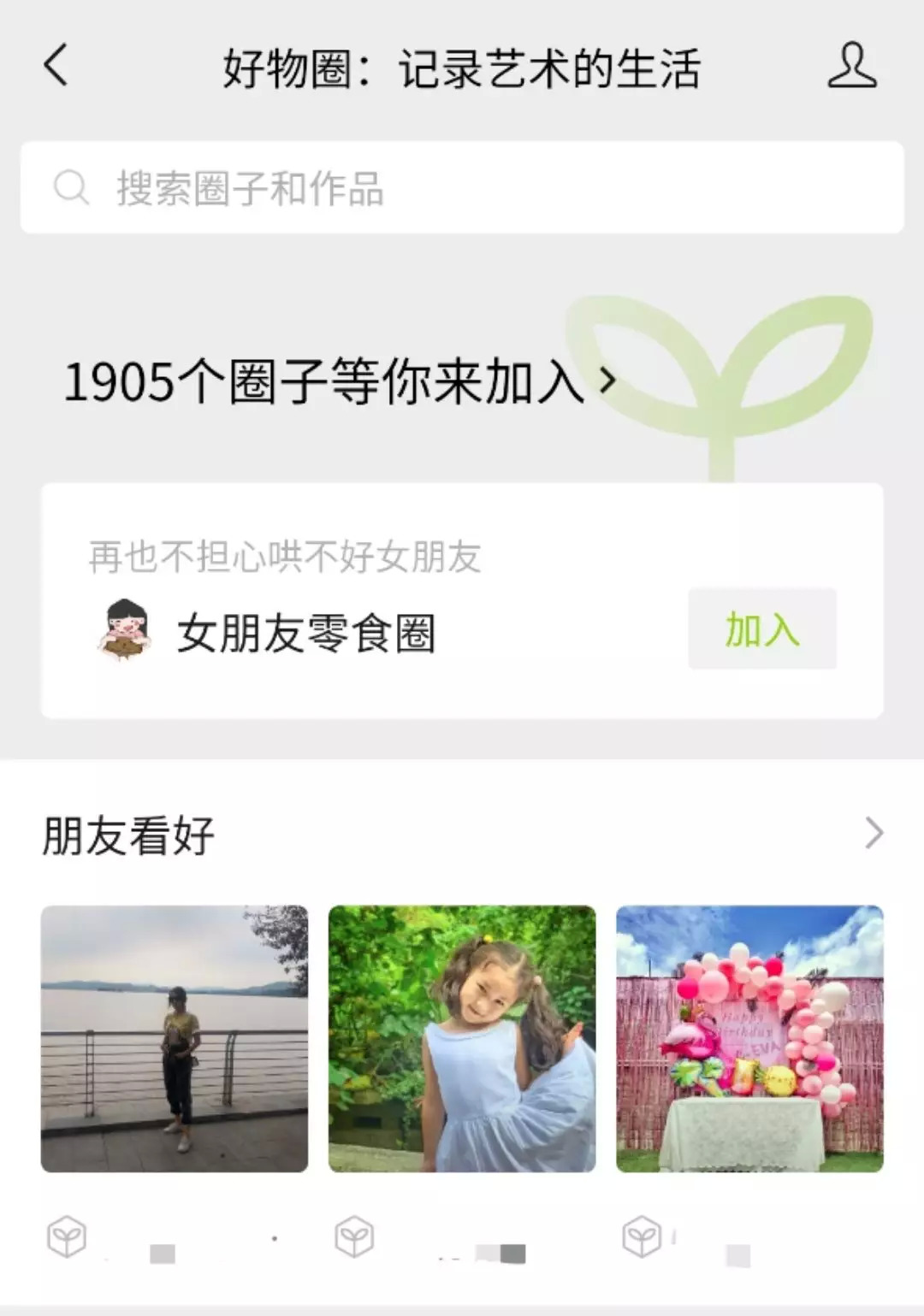Viewport: 924px width, 1316px height.
Task: Open the pink balloon birthday photo
Action: (x=749, y=1038)
